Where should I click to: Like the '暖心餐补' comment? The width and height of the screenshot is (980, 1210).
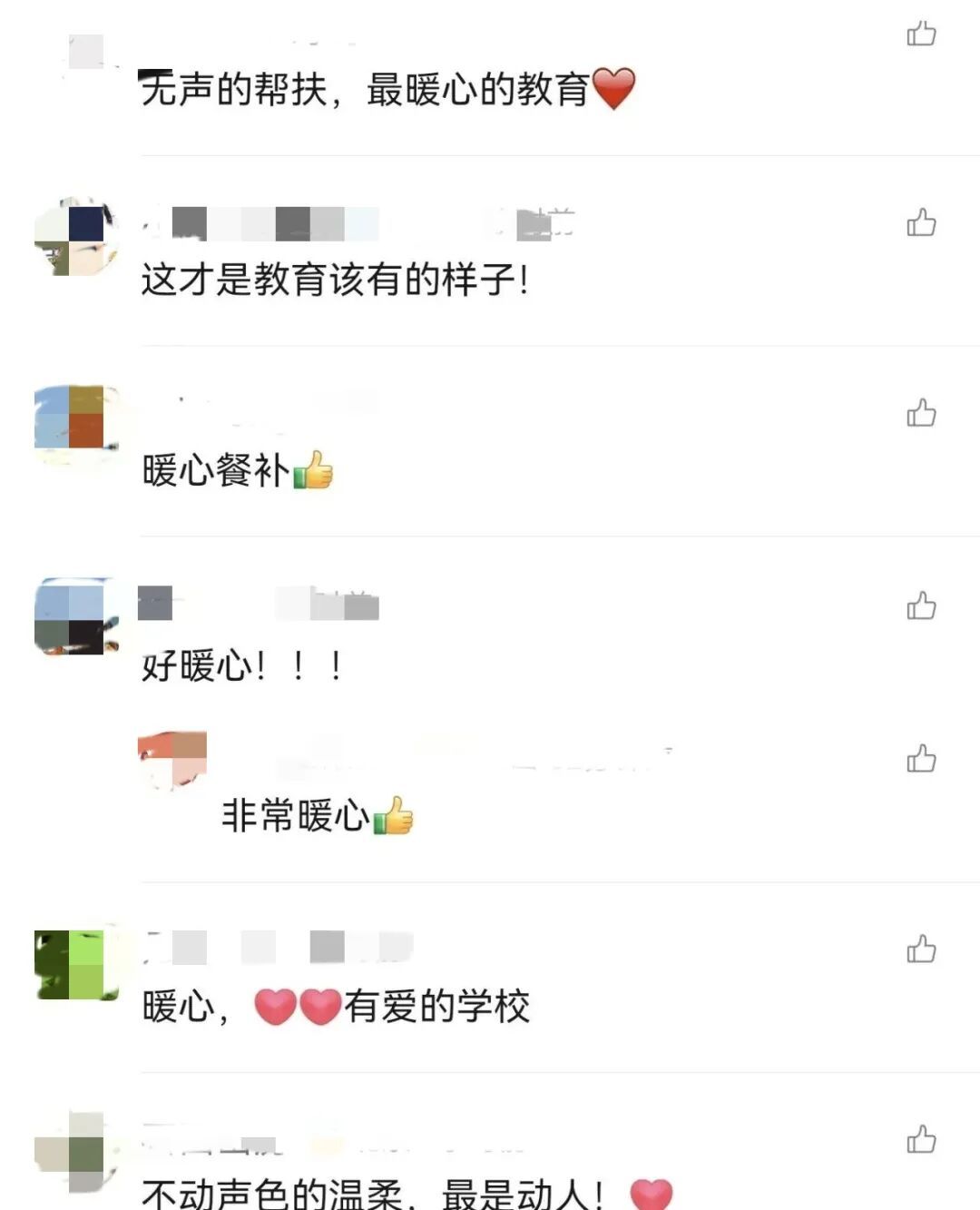(x=921, y=413)
